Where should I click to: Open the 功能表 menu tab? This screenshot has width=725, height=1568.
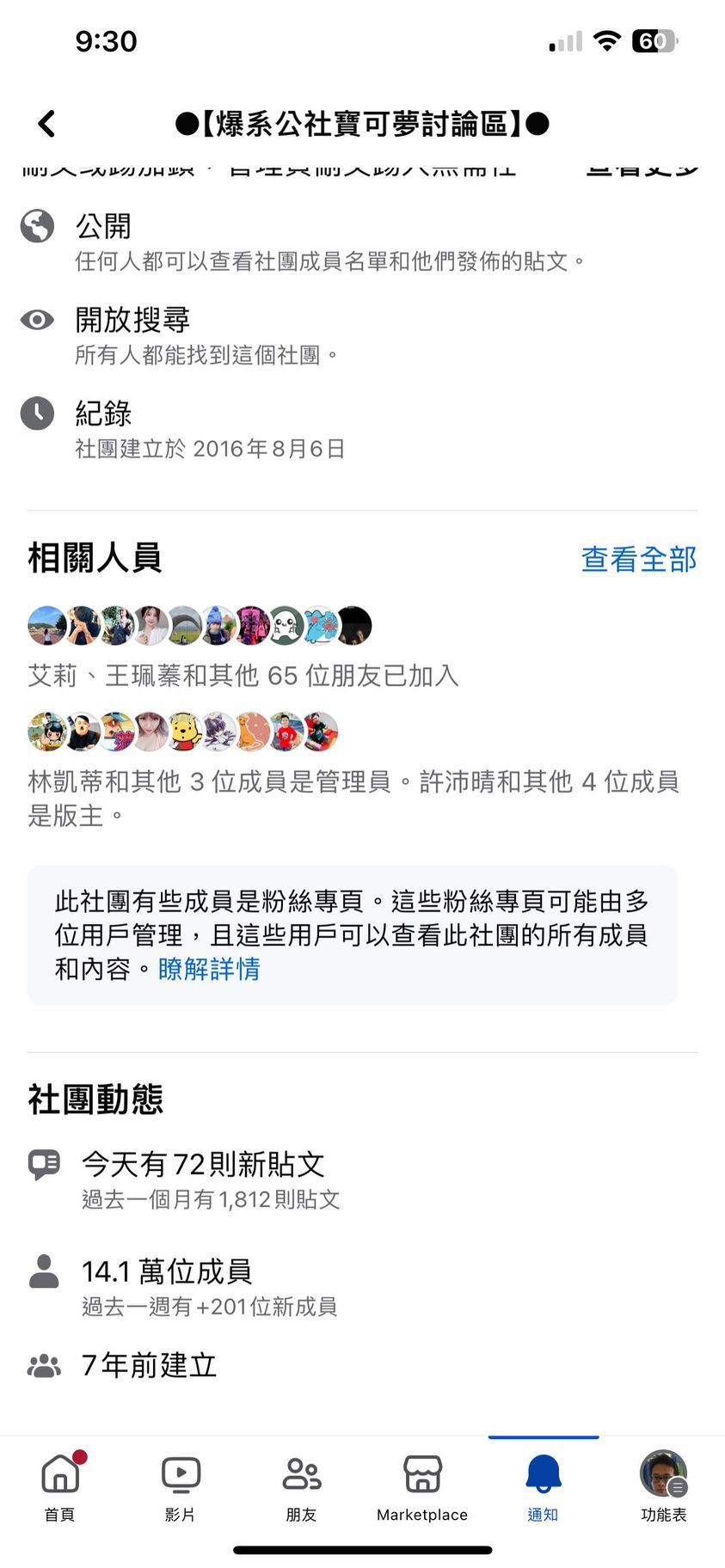(x=663, y=1485)
